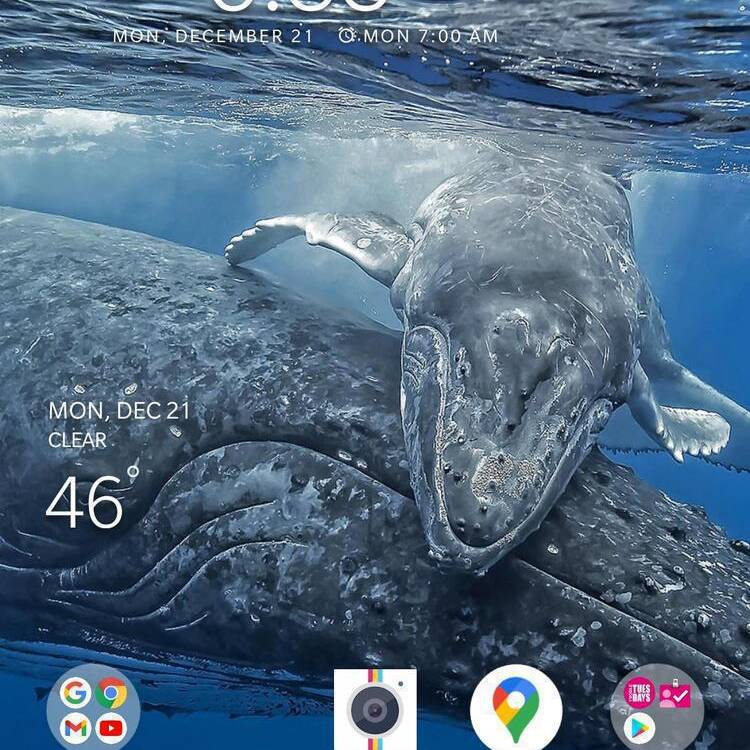This screenshot has height=750, width=750.
Task: Open Google Maps
Action: (x=516, y=709)
